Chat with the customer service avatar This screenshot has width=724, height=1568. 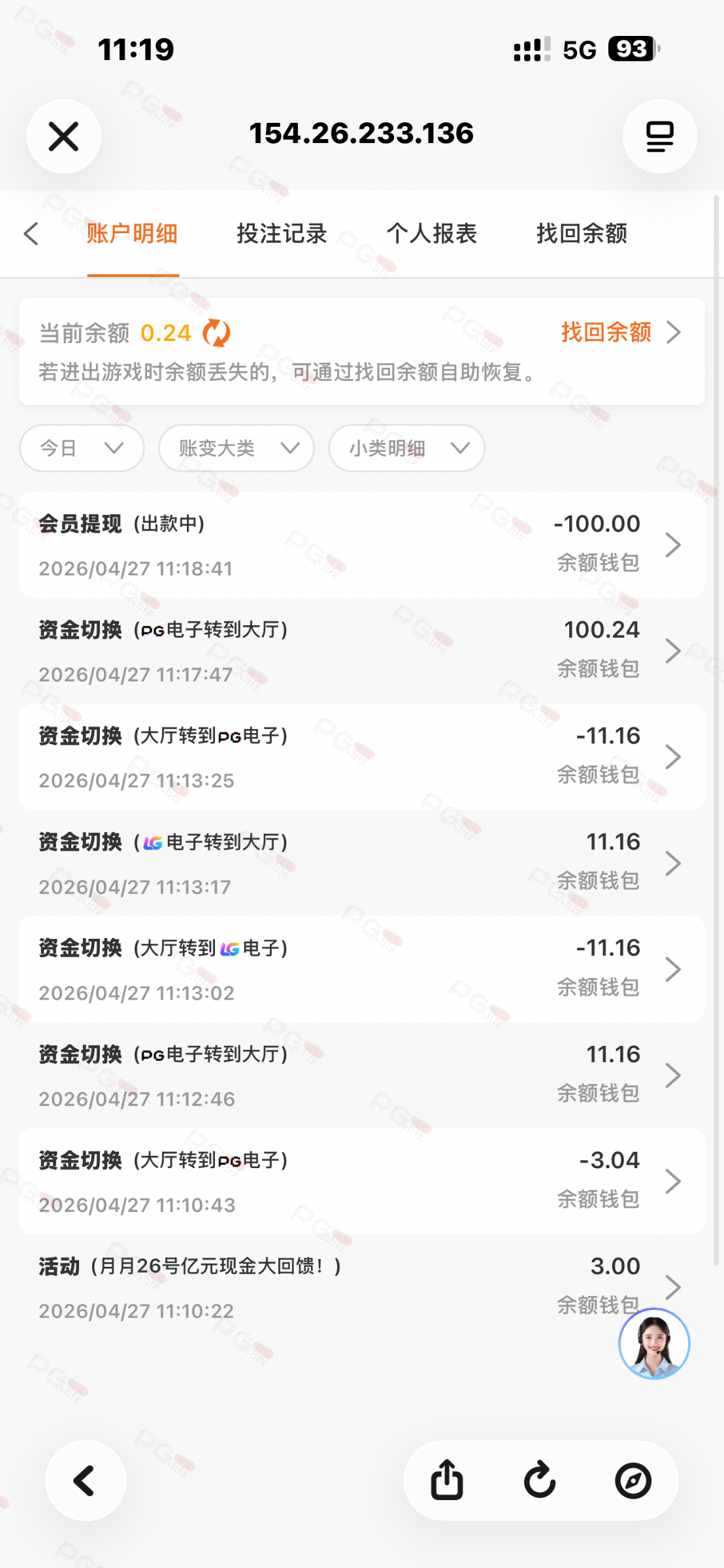(x=654, y=1344)
